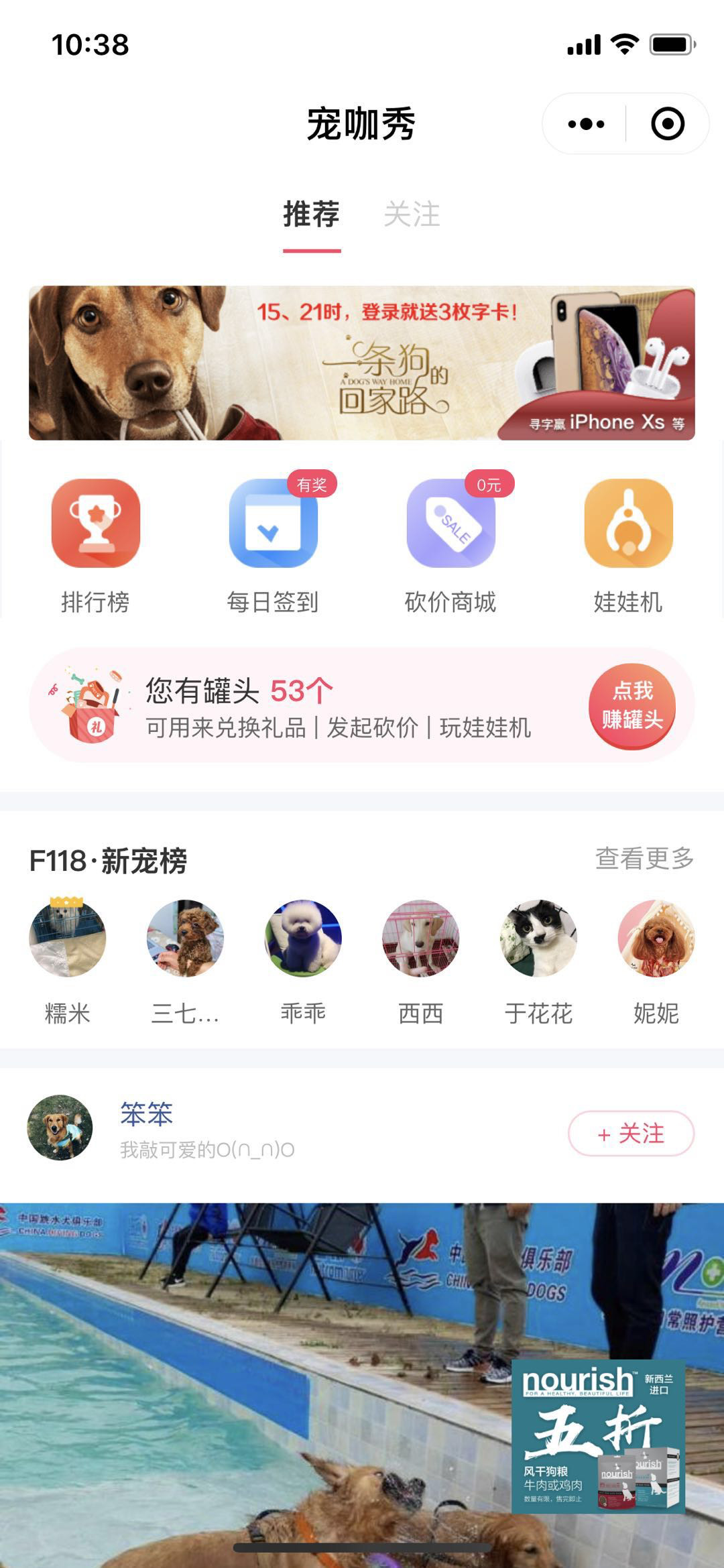Screen dimensions: 724x1568
Task: Open pet 糯米's profile
Action: point(68,938)
